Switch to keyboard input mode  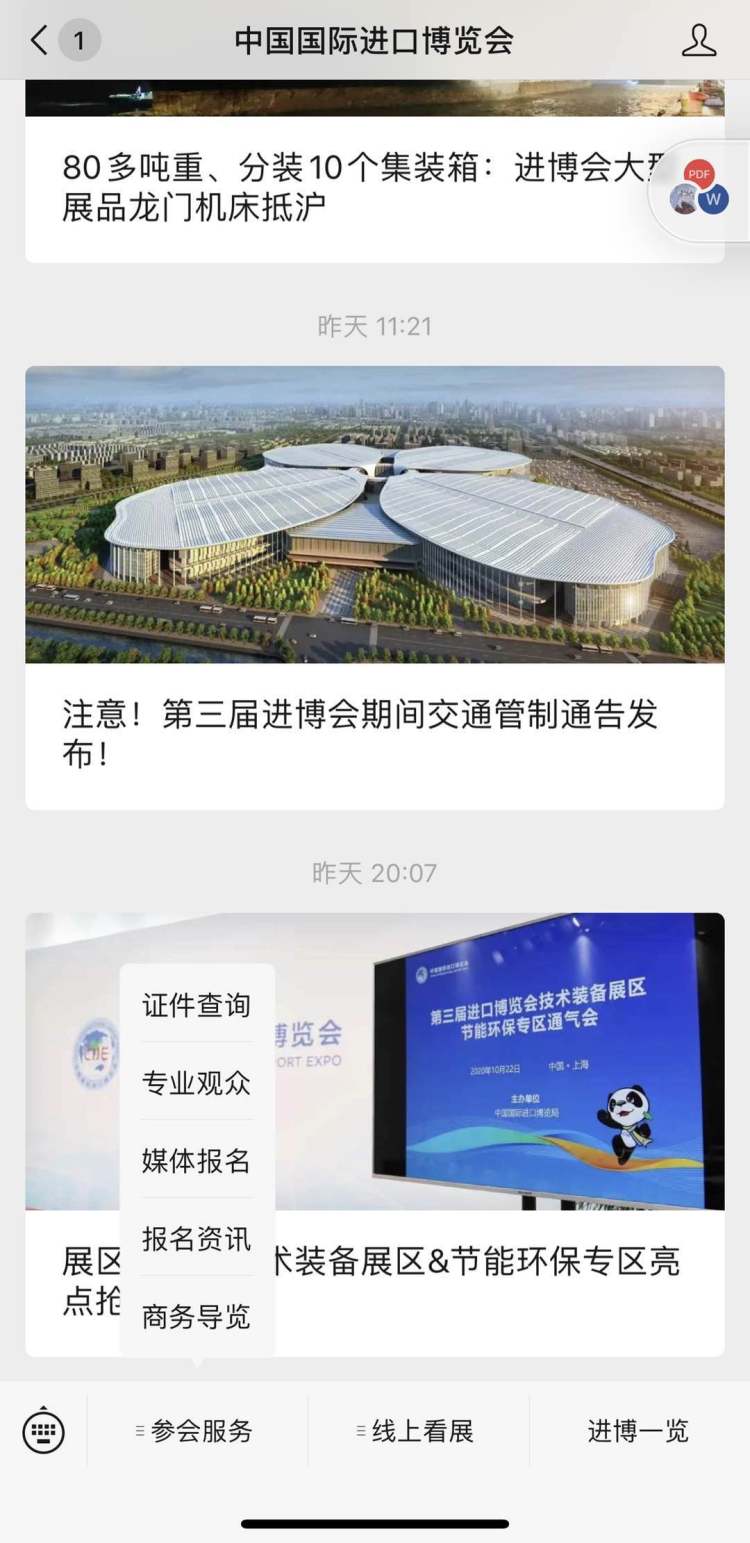pos(43,1431)
